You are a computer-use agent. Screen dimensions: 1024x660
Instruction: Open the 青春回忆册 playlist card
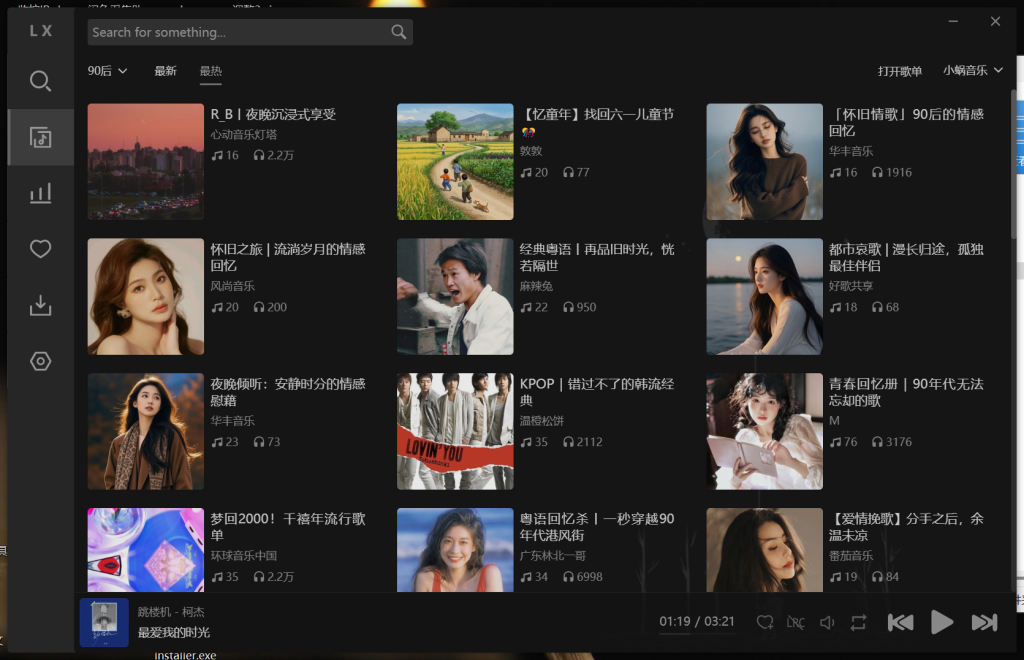tap(764, 432)
